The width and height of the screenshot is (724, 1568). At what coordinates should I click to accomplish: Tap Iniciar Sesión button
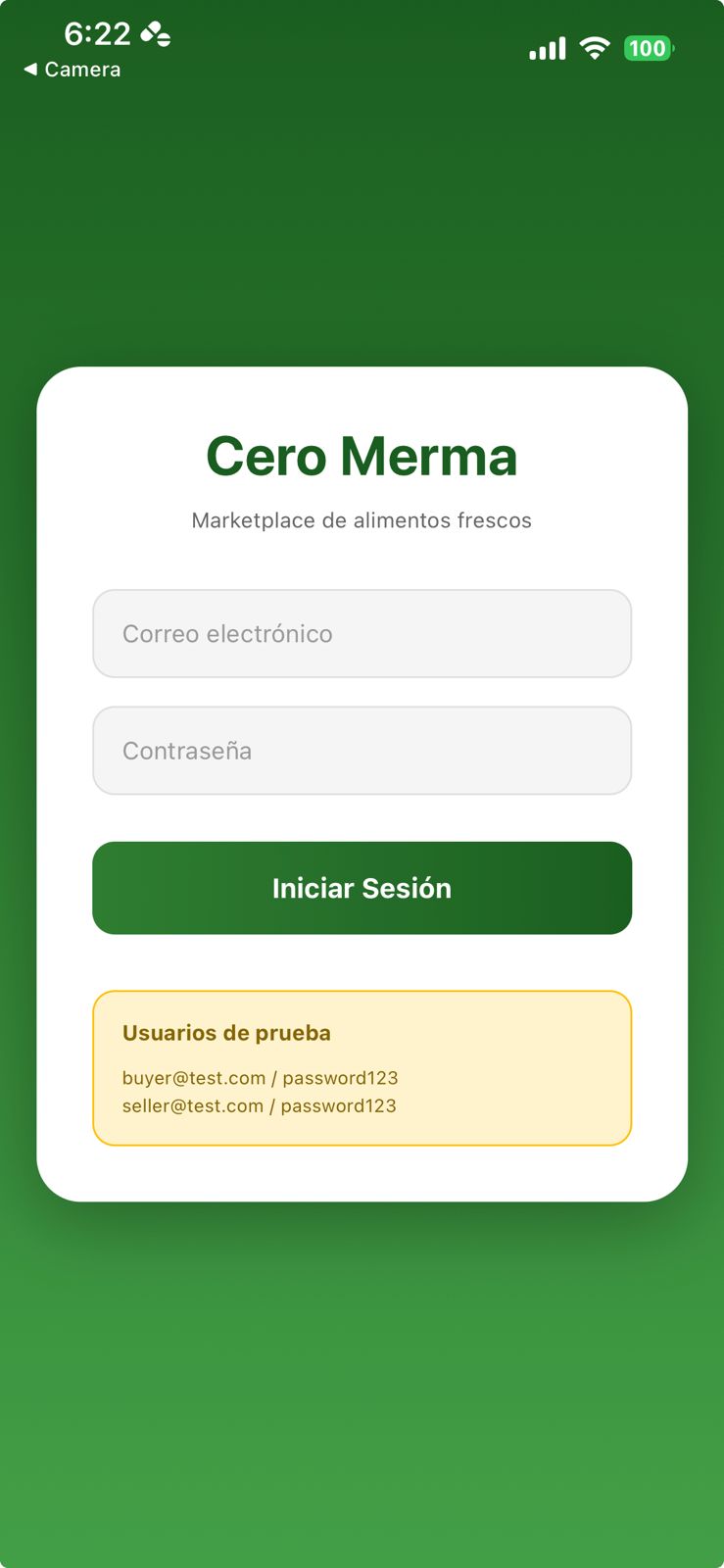click(362, 888)
